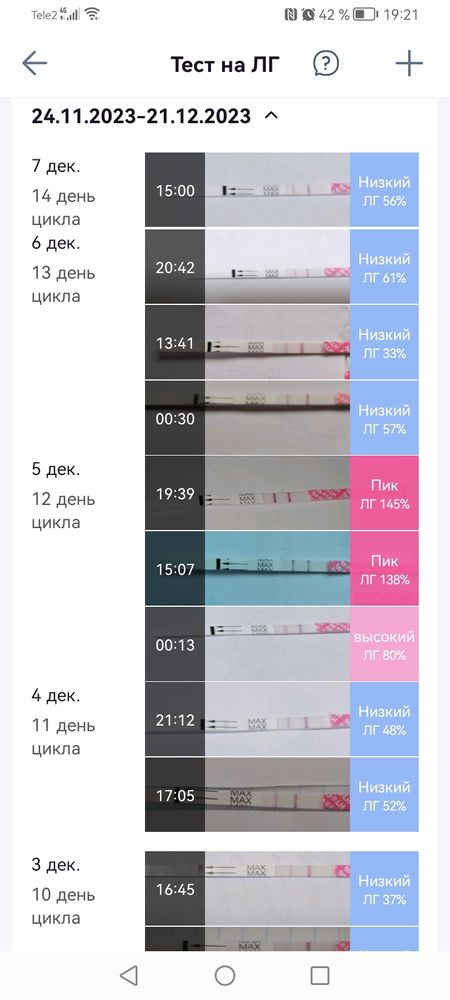450x1000 pixels.
Task: View the 13:41 test with ЛГ 33%
Action: [282, 342]
